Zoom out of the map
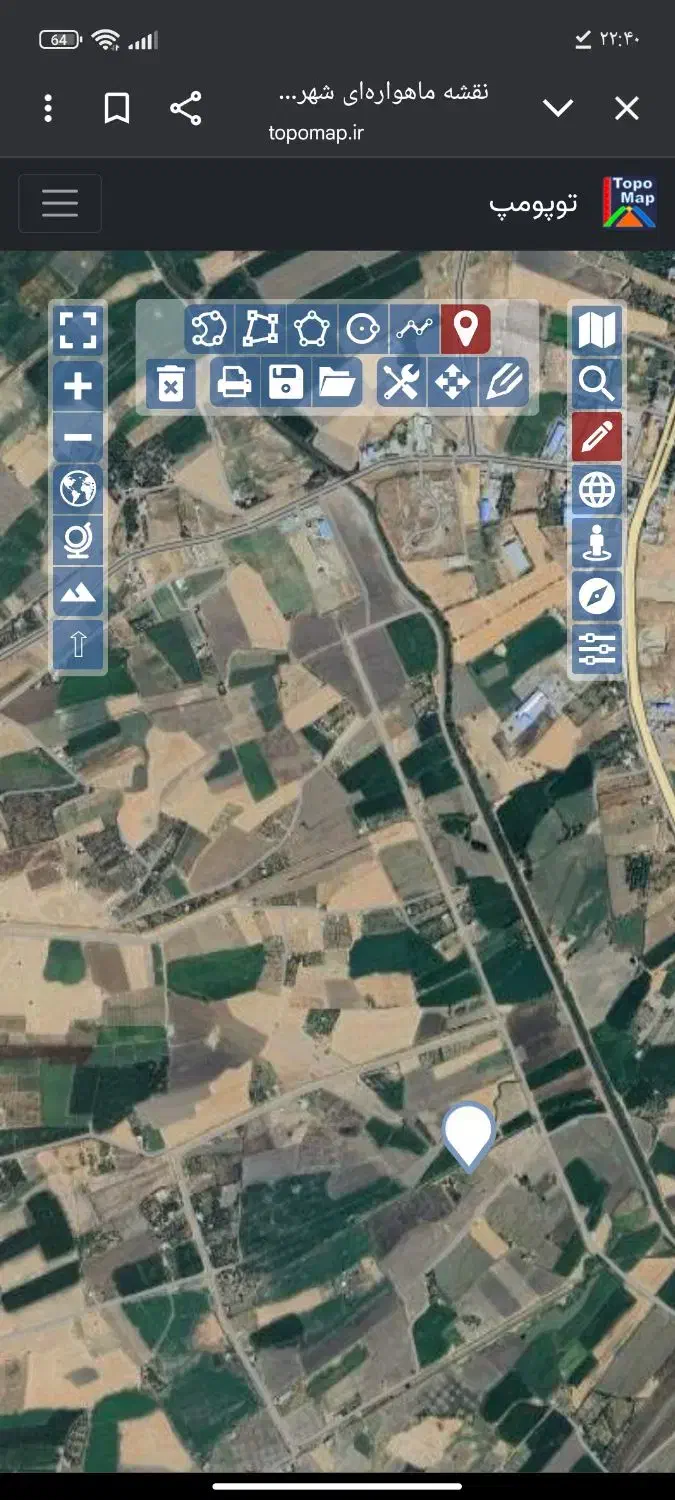Viewport: 675px width, 1500px height. (78, 437)
